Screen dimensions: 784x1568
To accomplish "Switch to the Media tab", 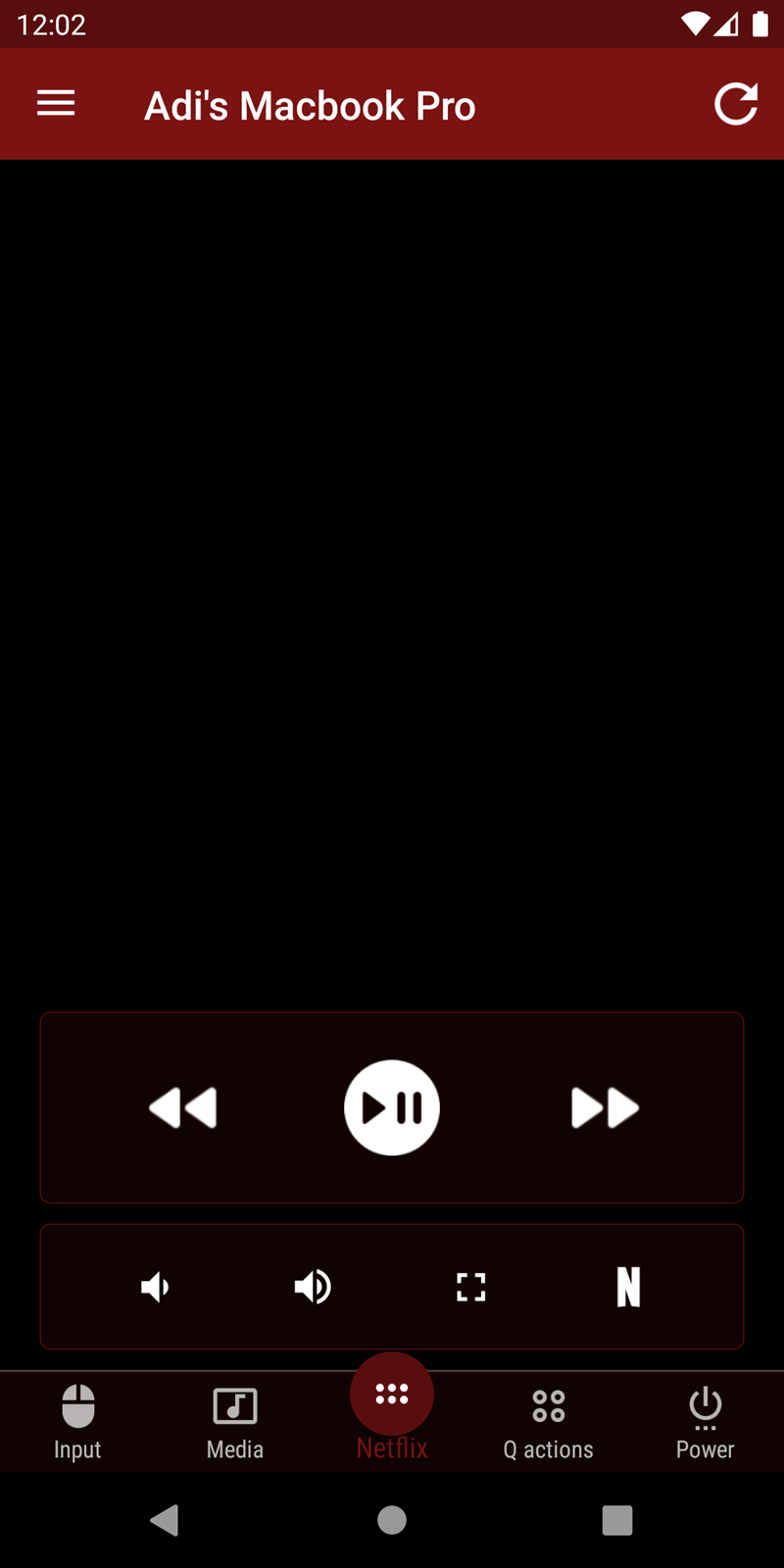I will [x=235, y=1422].
